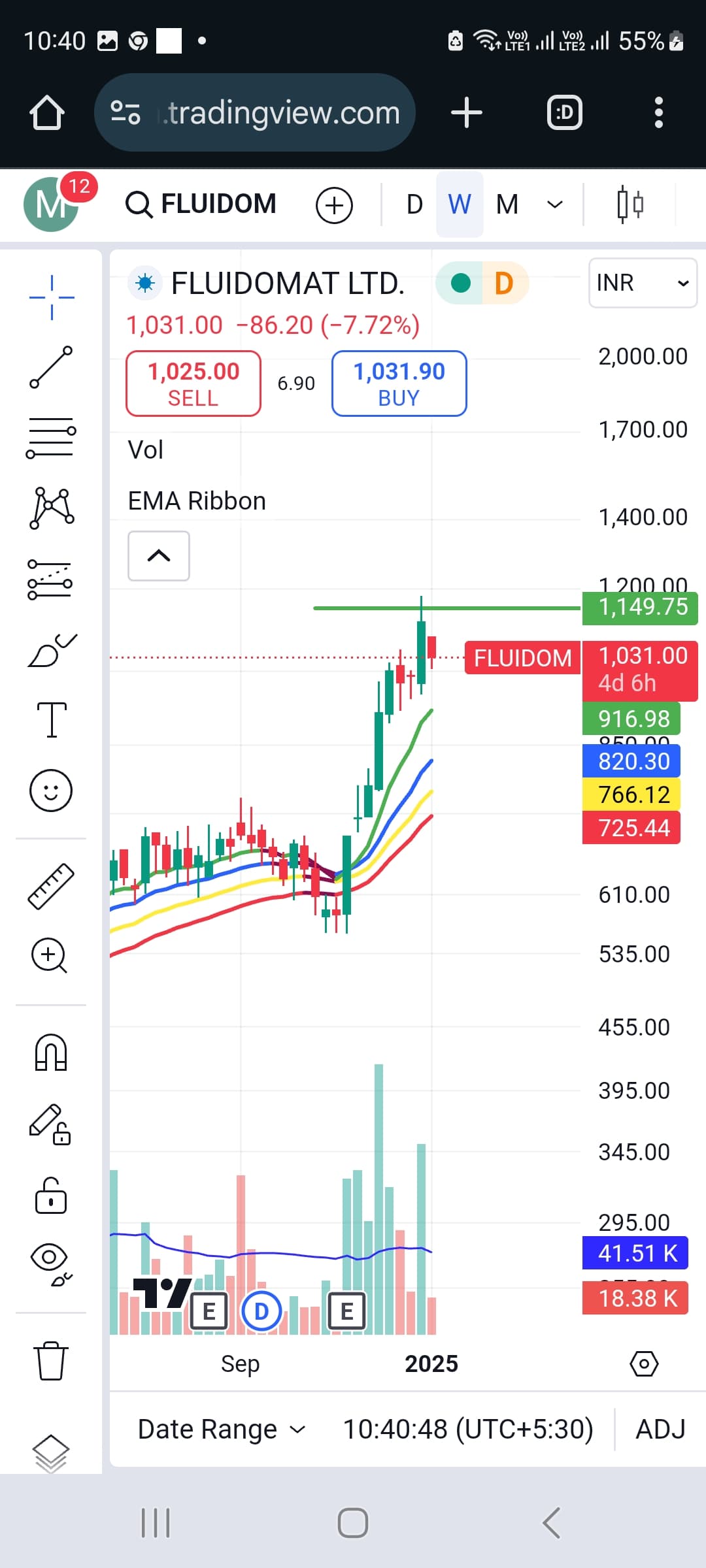Open the browser tab switcher
This screenshot has height=1568, width=706.
tap(564, 113)
